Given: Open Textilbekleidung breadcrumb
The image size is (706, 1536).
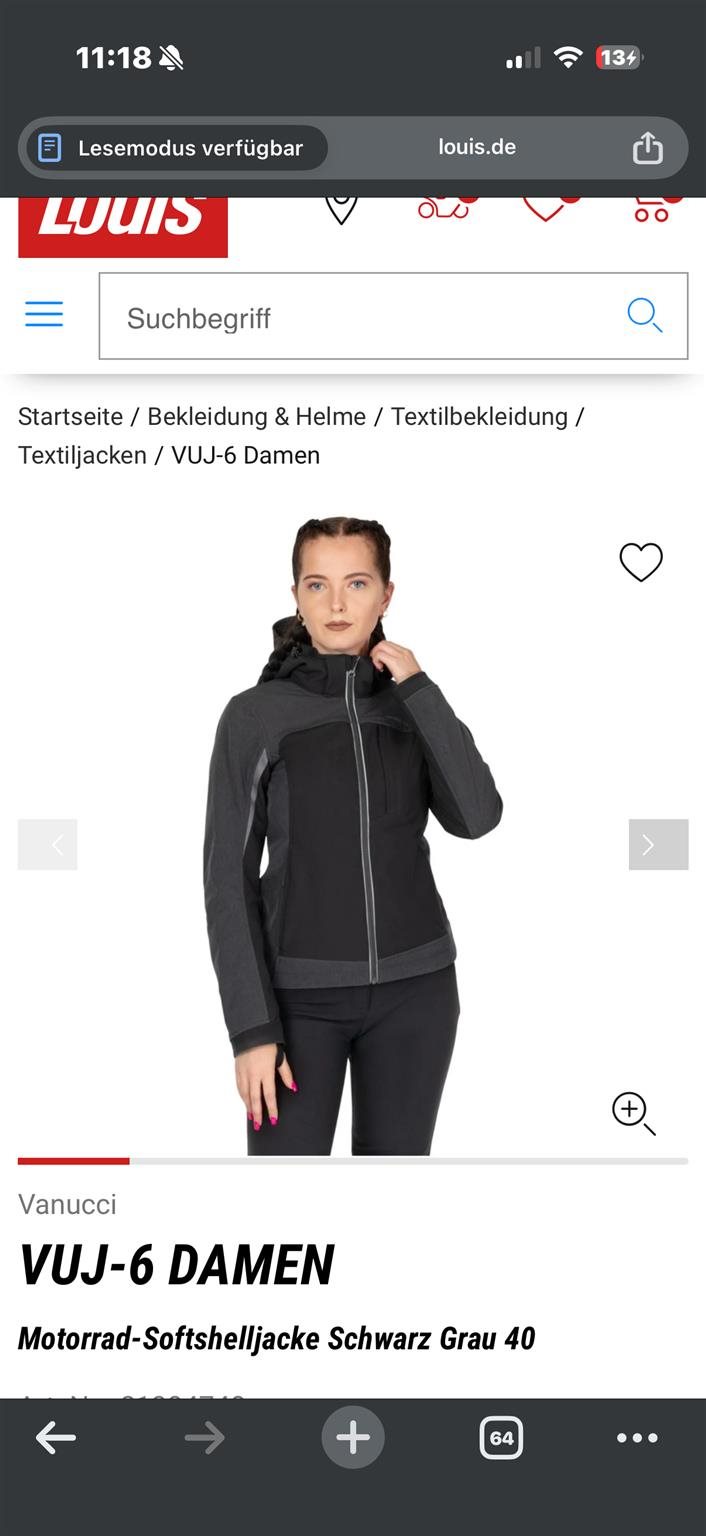Looking at the screenshot, I should [478, 417].
